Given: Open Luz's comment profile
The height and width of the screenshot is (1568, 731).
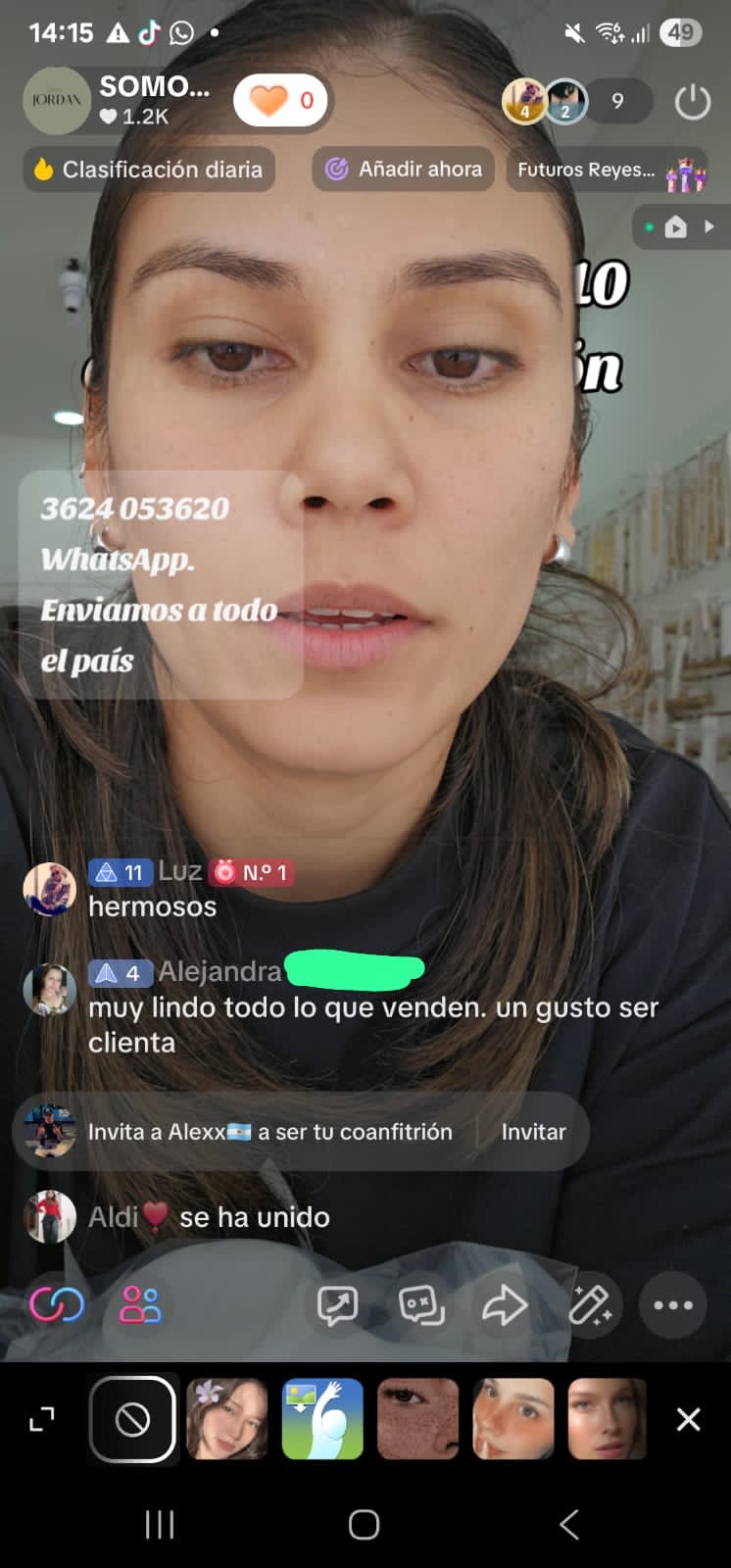Looking at the screenshot, I should (x=49, y=890).
